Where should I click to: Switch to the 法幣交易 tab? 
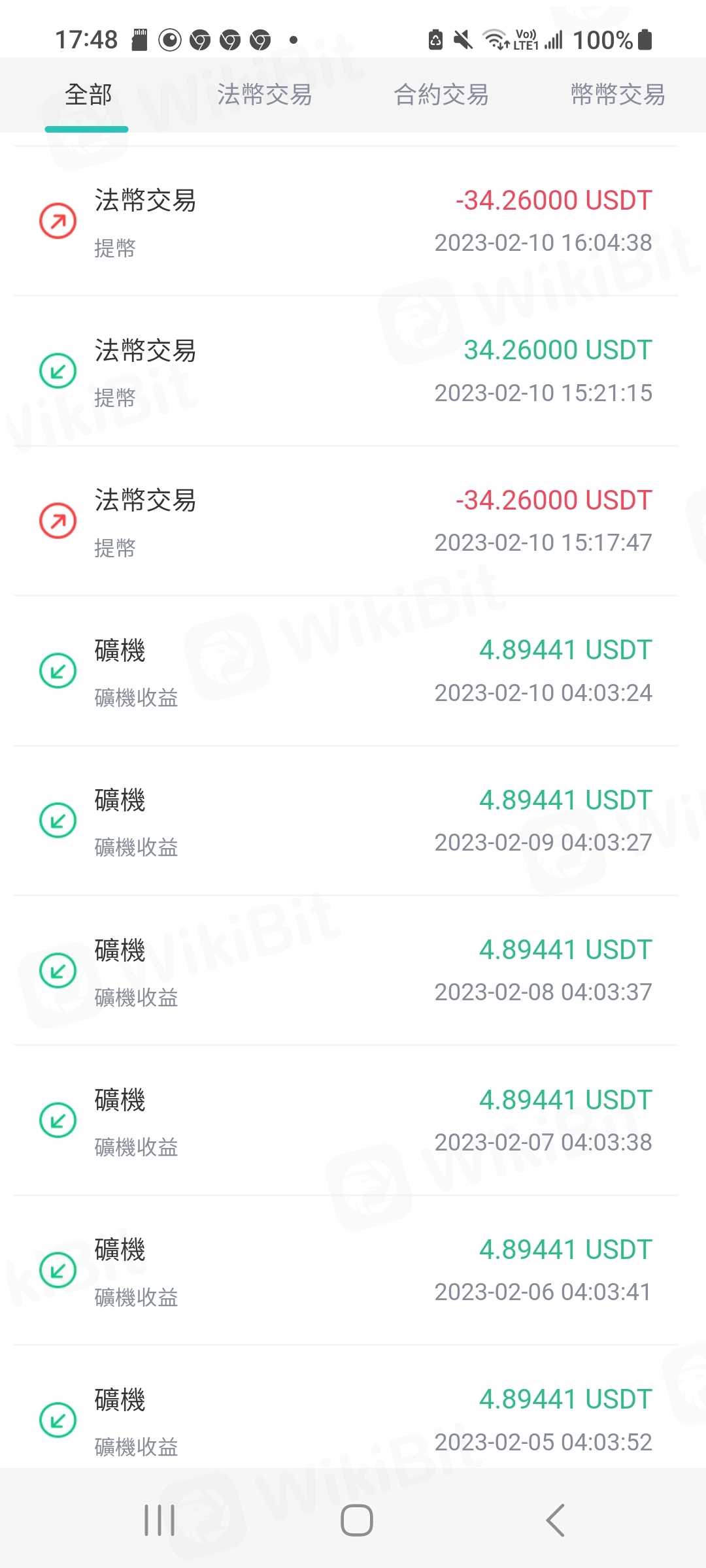coord(264,95)
